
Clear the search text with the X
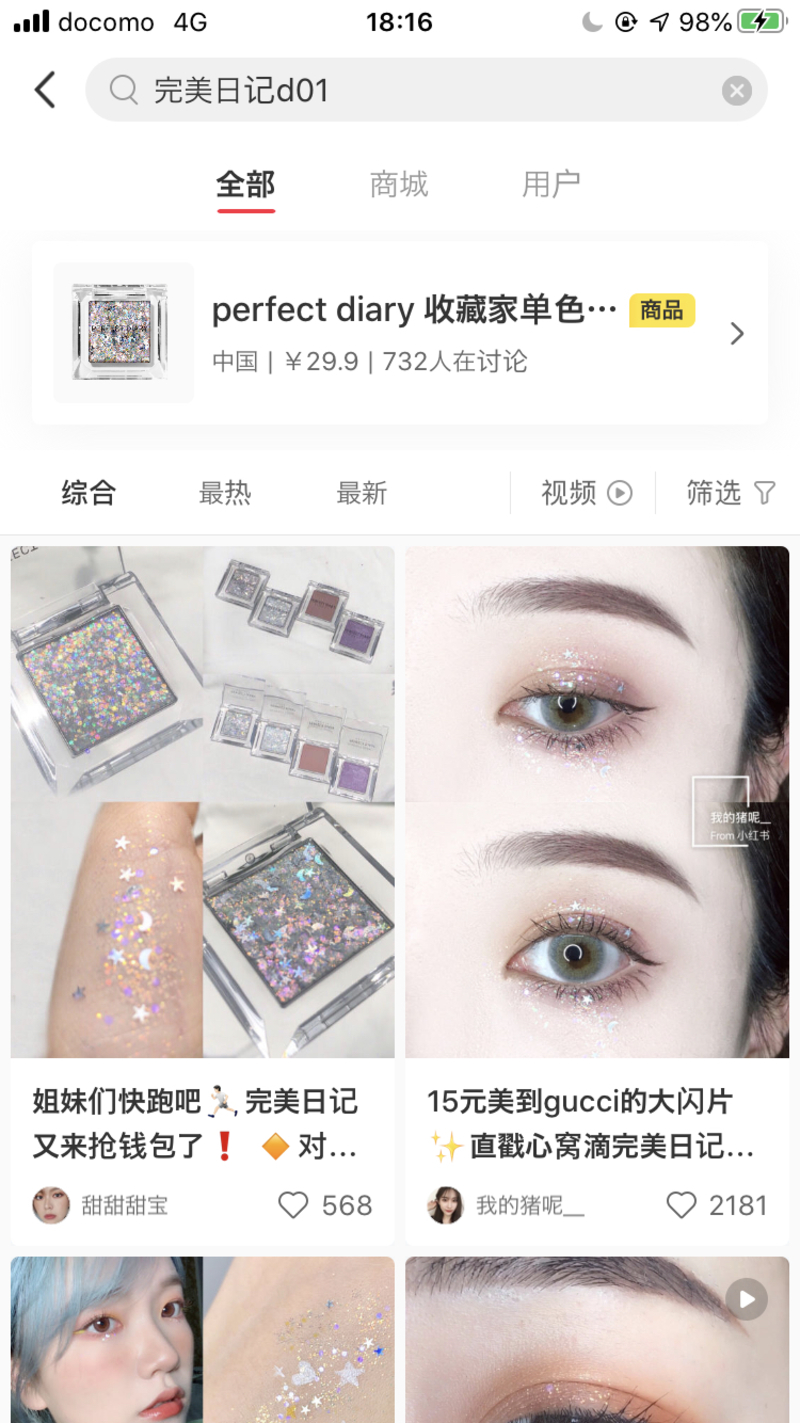pyautogui.click(x=736, y=91)
